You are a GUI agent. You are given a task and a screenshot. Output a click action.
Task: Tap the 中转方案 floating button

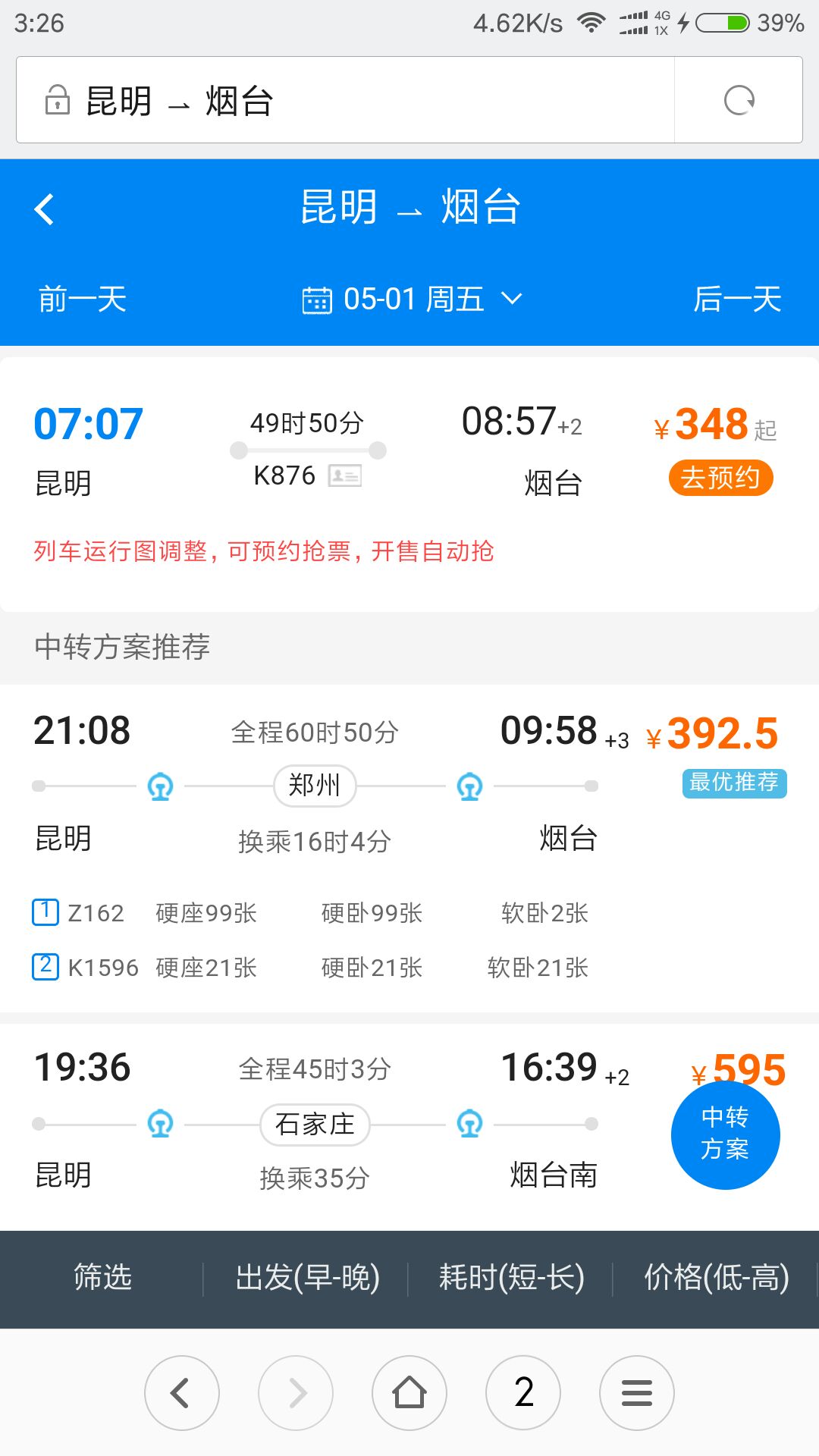[x=725, y=1134]
